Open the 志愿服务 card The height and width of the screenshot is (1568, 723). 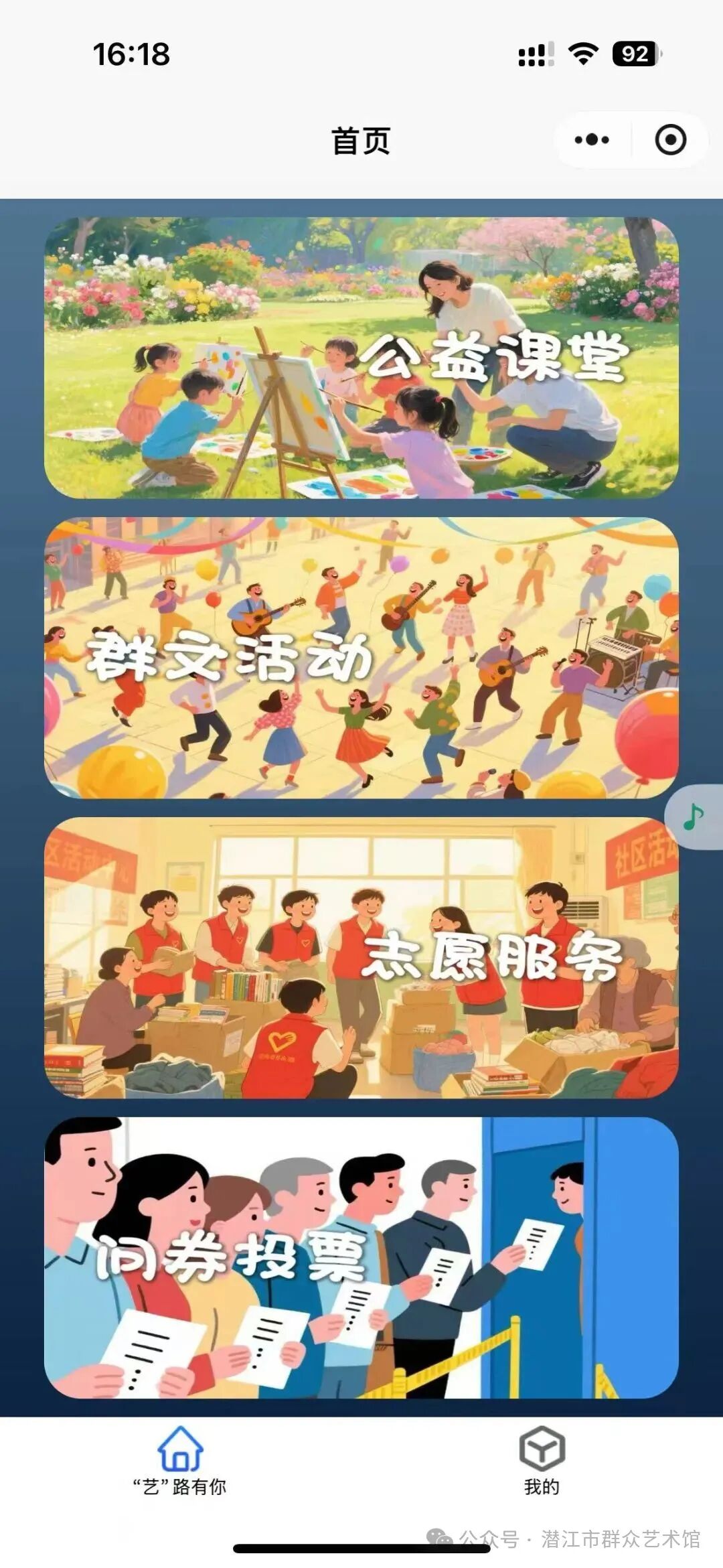[x=361, y=958]
